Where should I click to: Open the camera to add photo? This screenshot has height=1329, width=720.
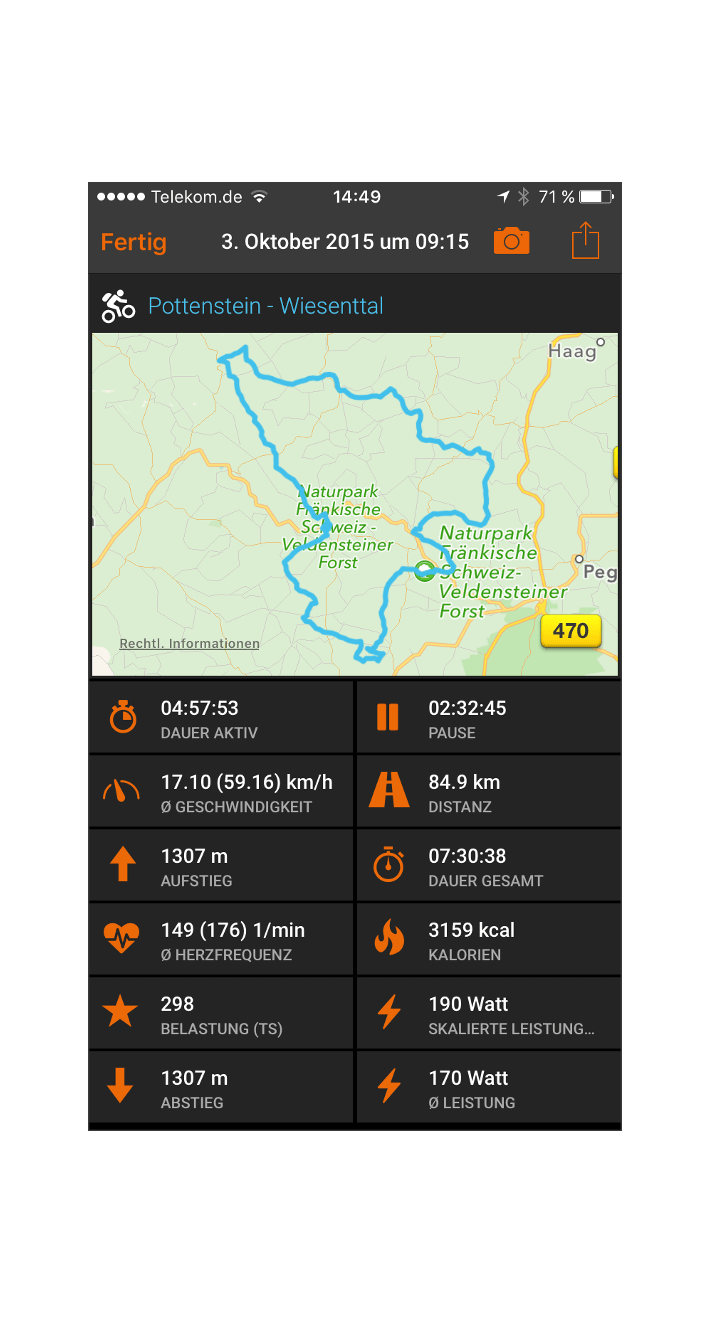(511, 241)
